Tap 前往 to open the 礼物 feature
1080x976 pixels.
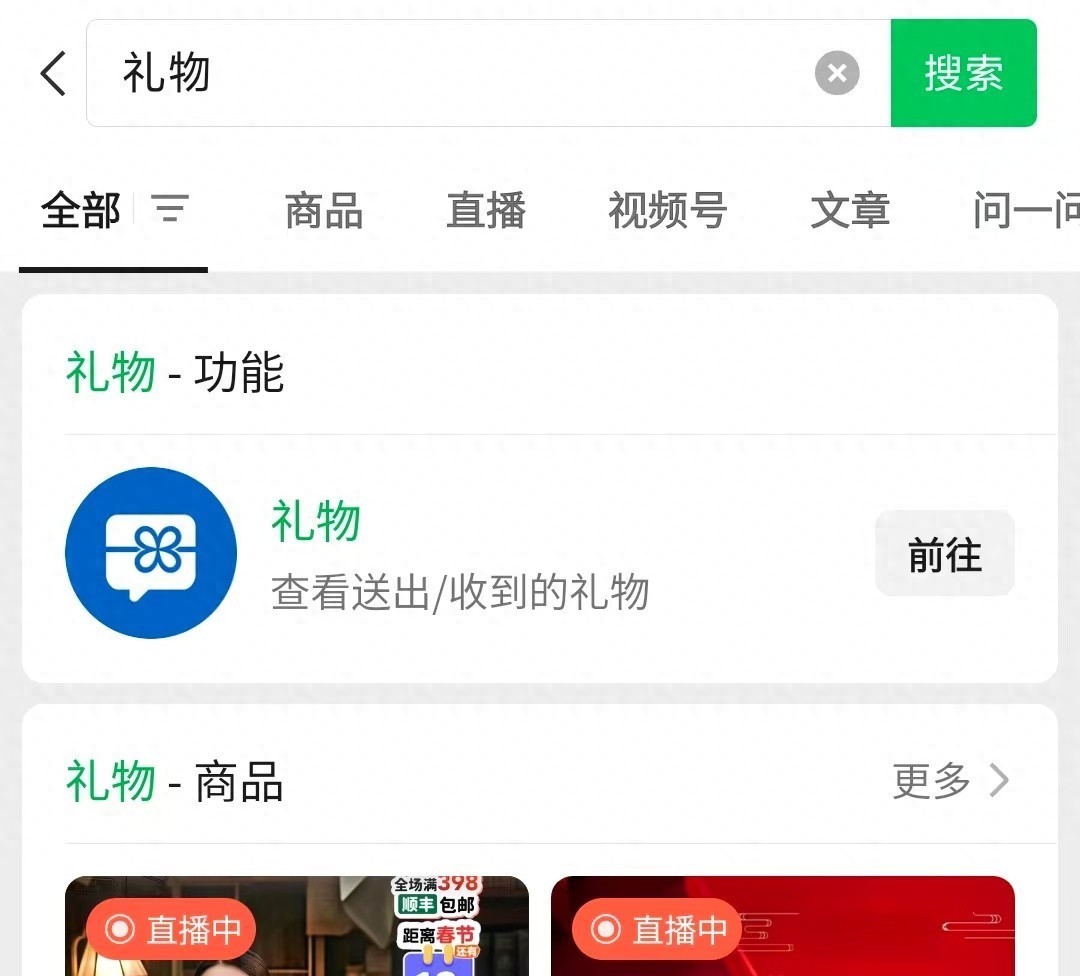click(x=944, y=554)
